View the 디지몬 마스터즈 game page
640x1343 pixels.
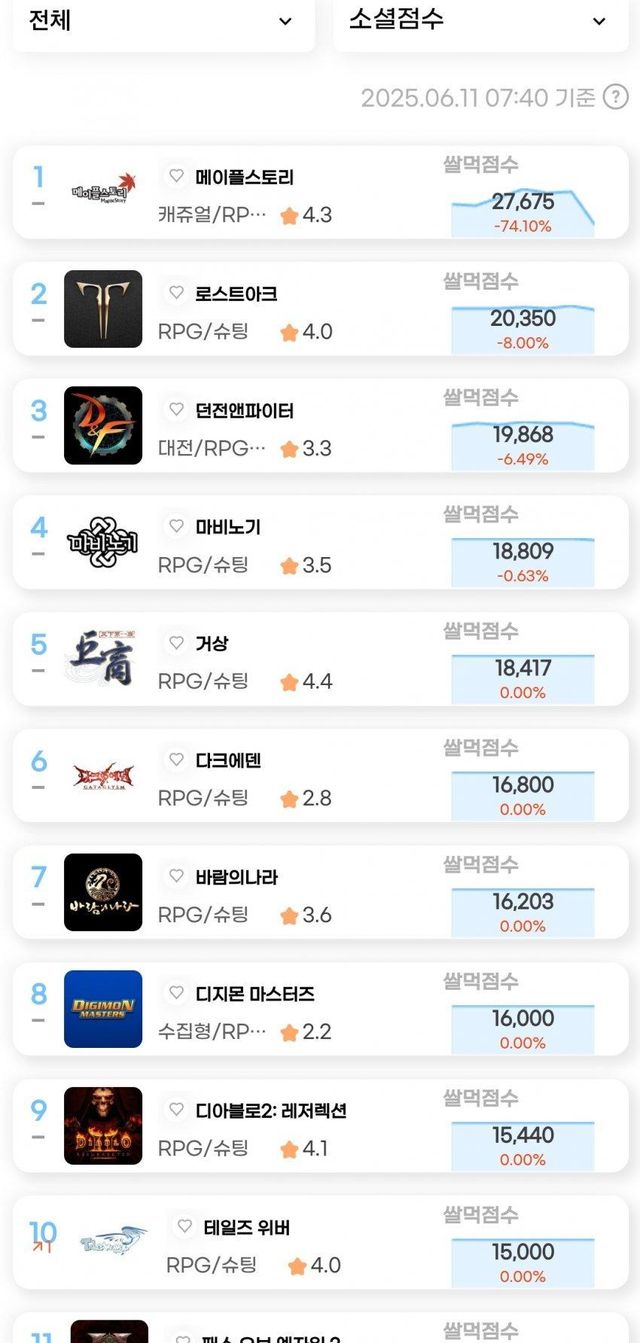pos(254,994)
